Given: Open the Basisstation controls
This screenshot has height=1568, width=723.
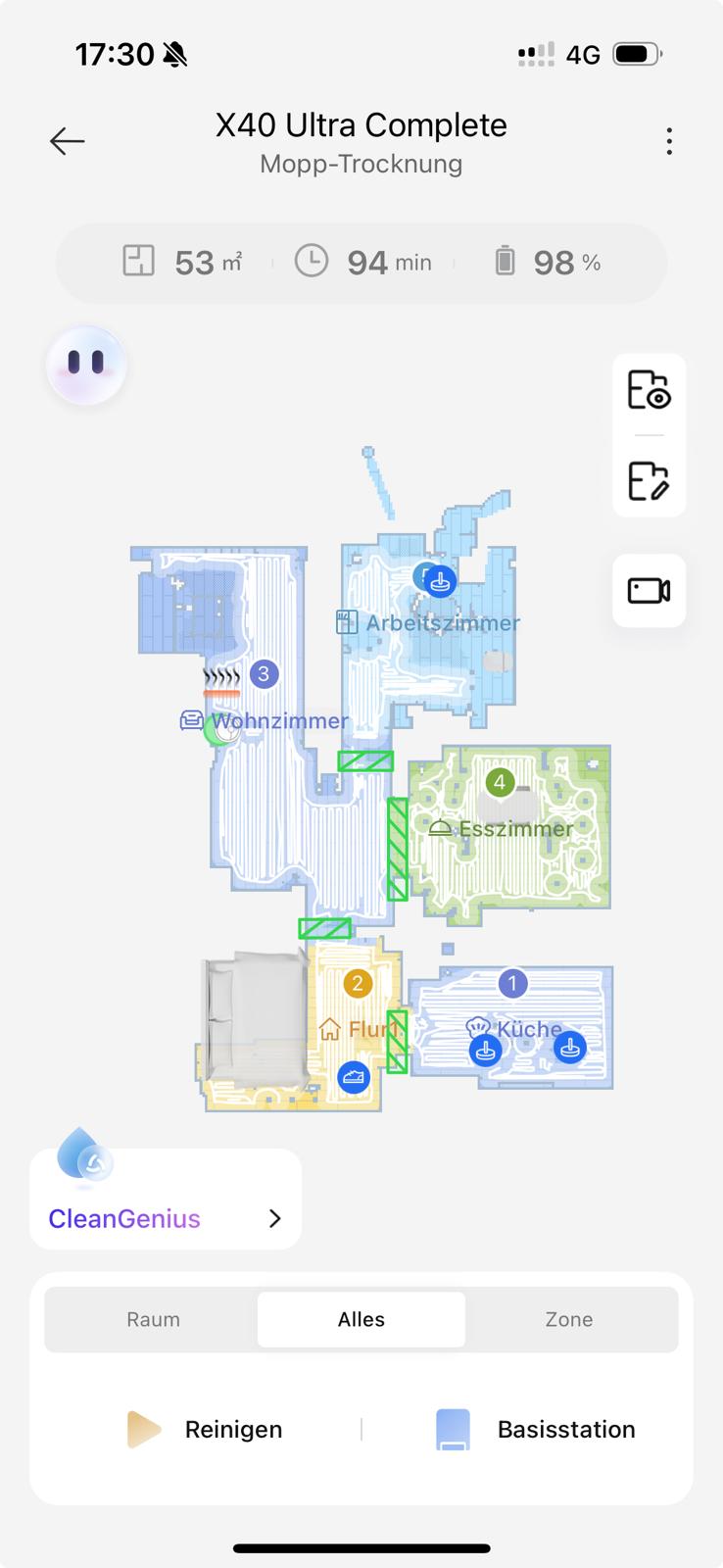Looking at the screenshot, I should [537, 1429].
